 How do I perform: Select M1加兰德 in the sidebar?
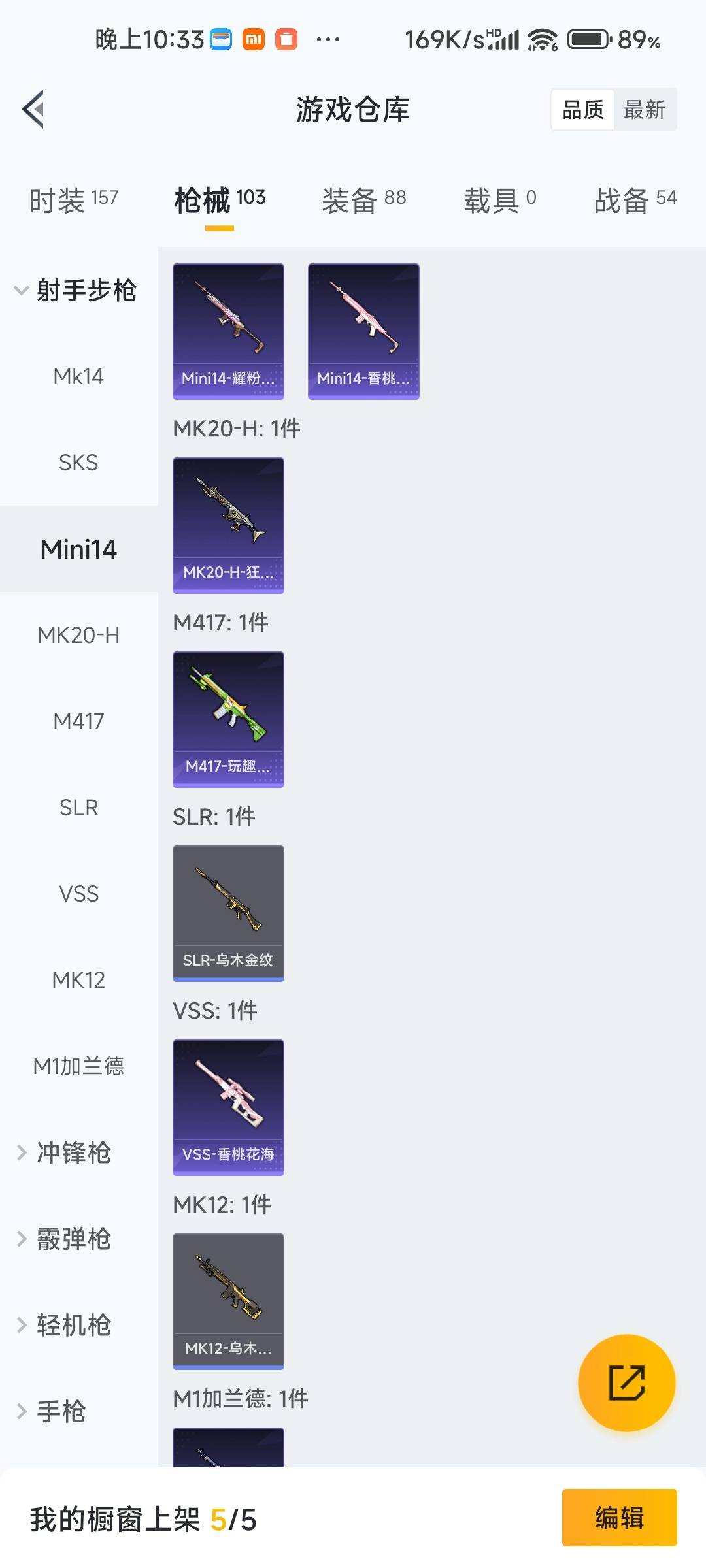click(78, 1066)
